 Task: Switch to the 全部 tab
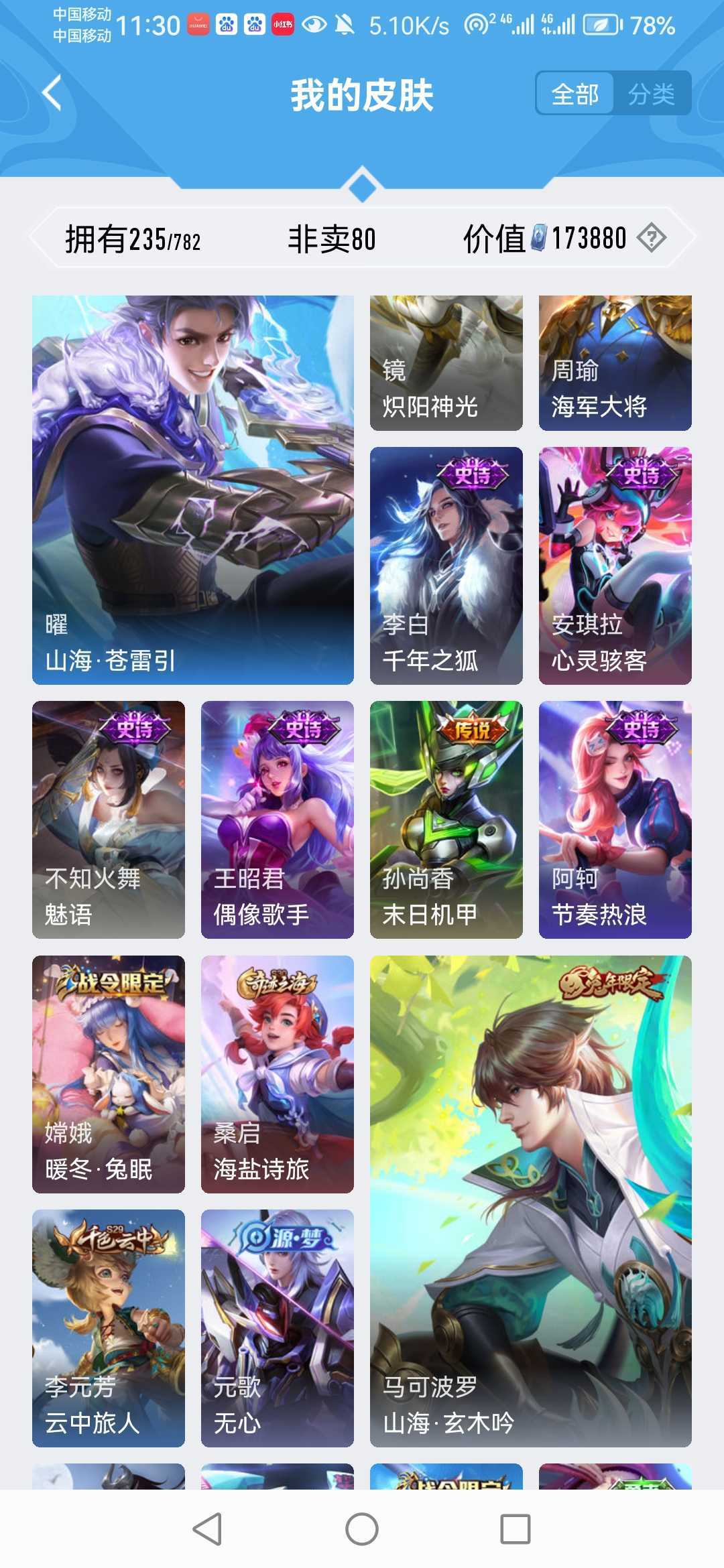575,94
